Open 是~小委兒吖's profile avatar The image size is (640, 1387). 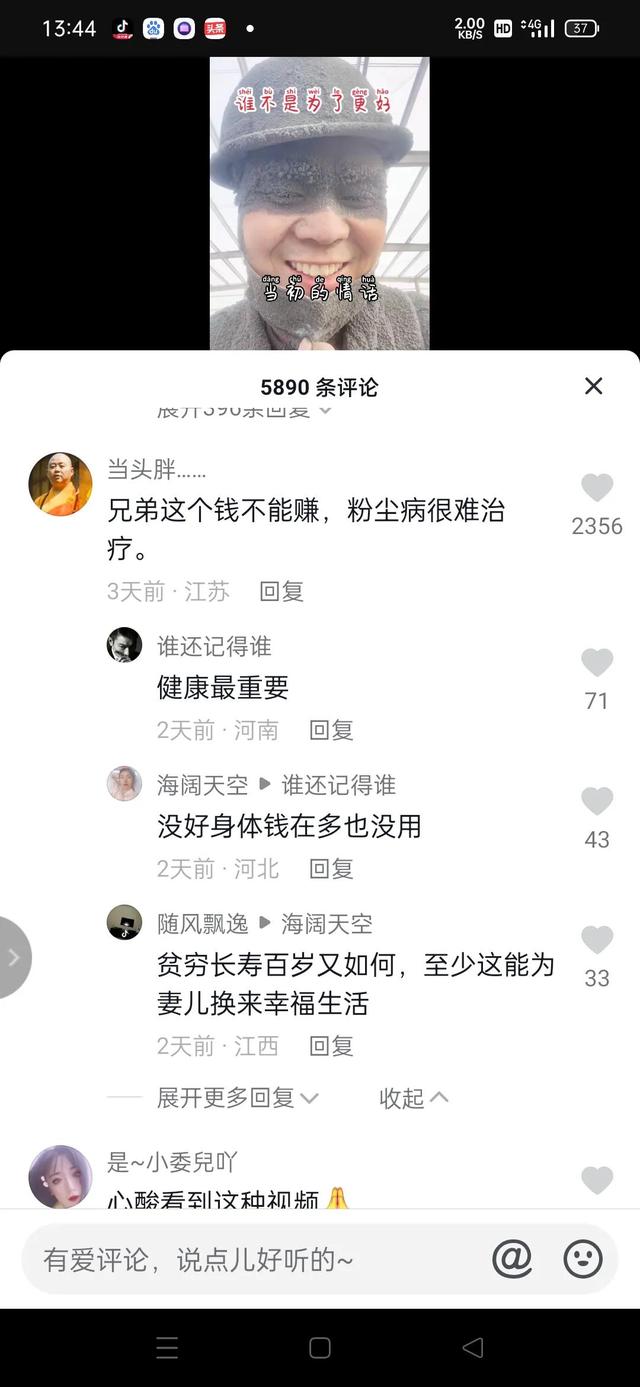tap(60, 1177)
